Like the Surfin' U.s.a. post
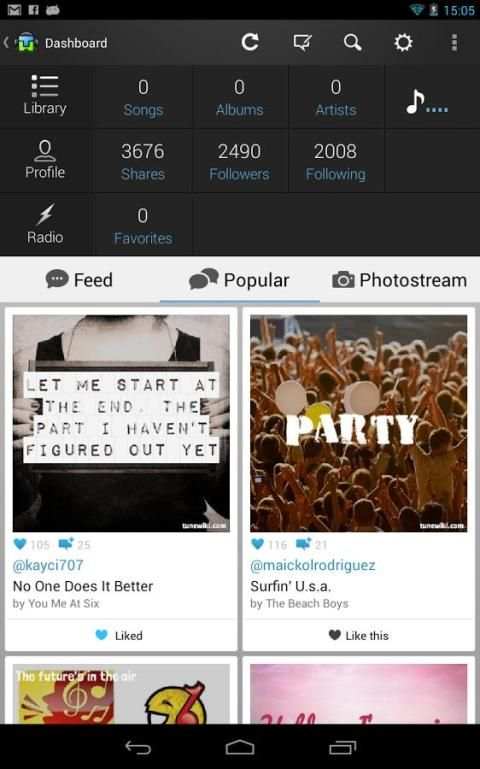 coord(359,636)
